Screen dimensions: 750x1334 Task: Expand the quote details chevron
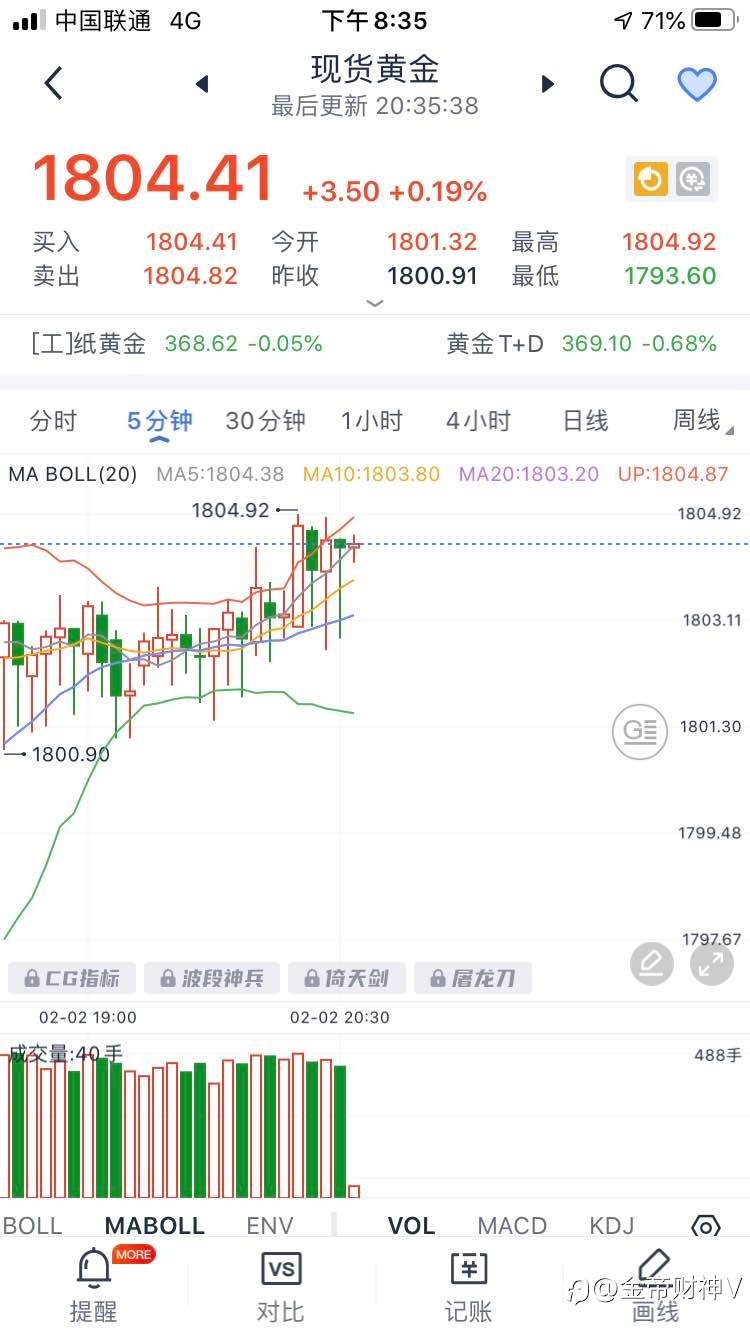tap(374, 303)
